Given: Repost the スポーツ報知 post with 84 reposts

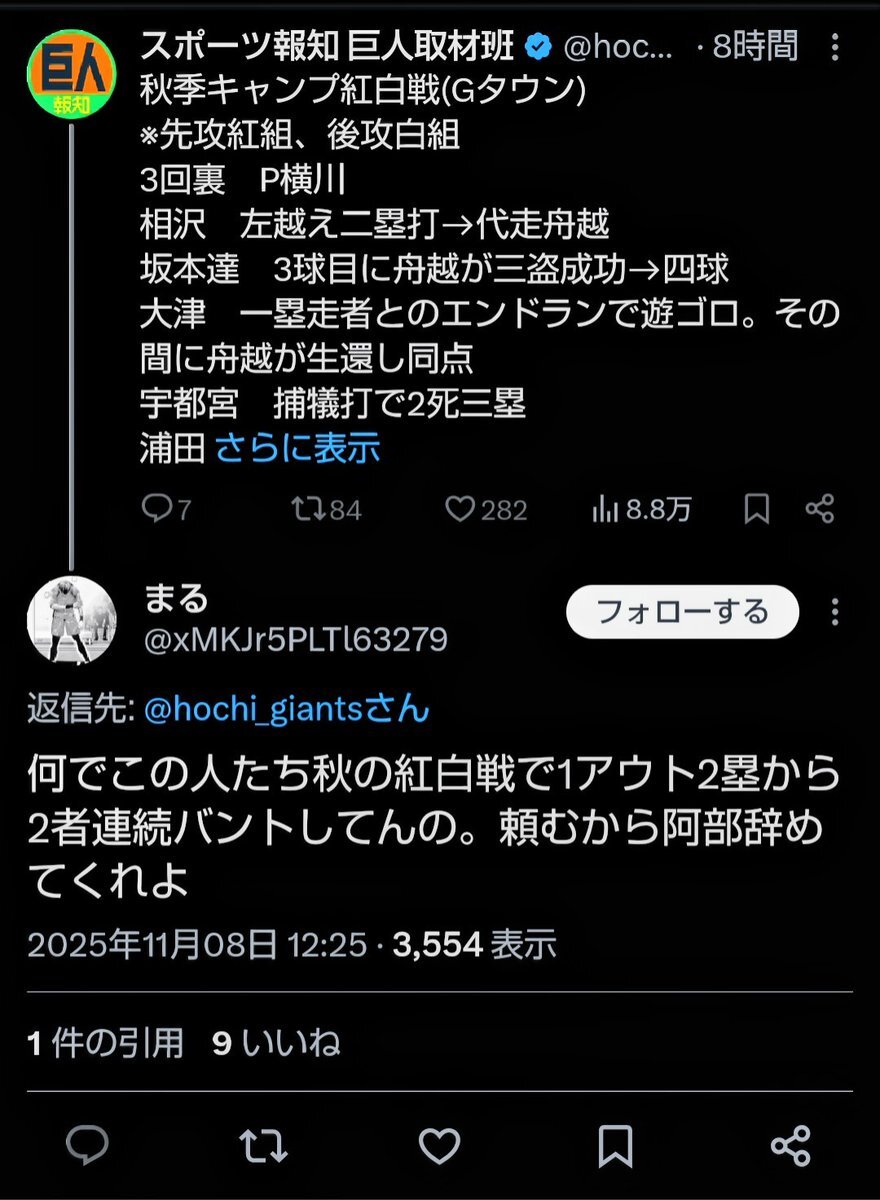Looking at the screenshot, I should [x=325, y=510].
